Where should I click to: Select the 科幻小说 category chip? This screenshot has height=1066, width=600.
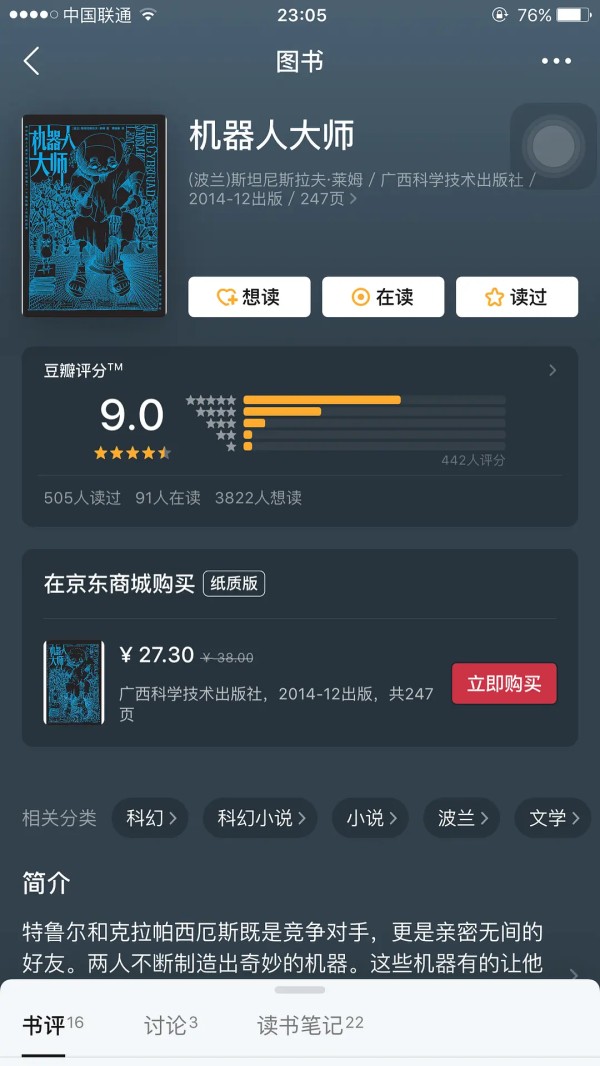[x=260, y=818]
